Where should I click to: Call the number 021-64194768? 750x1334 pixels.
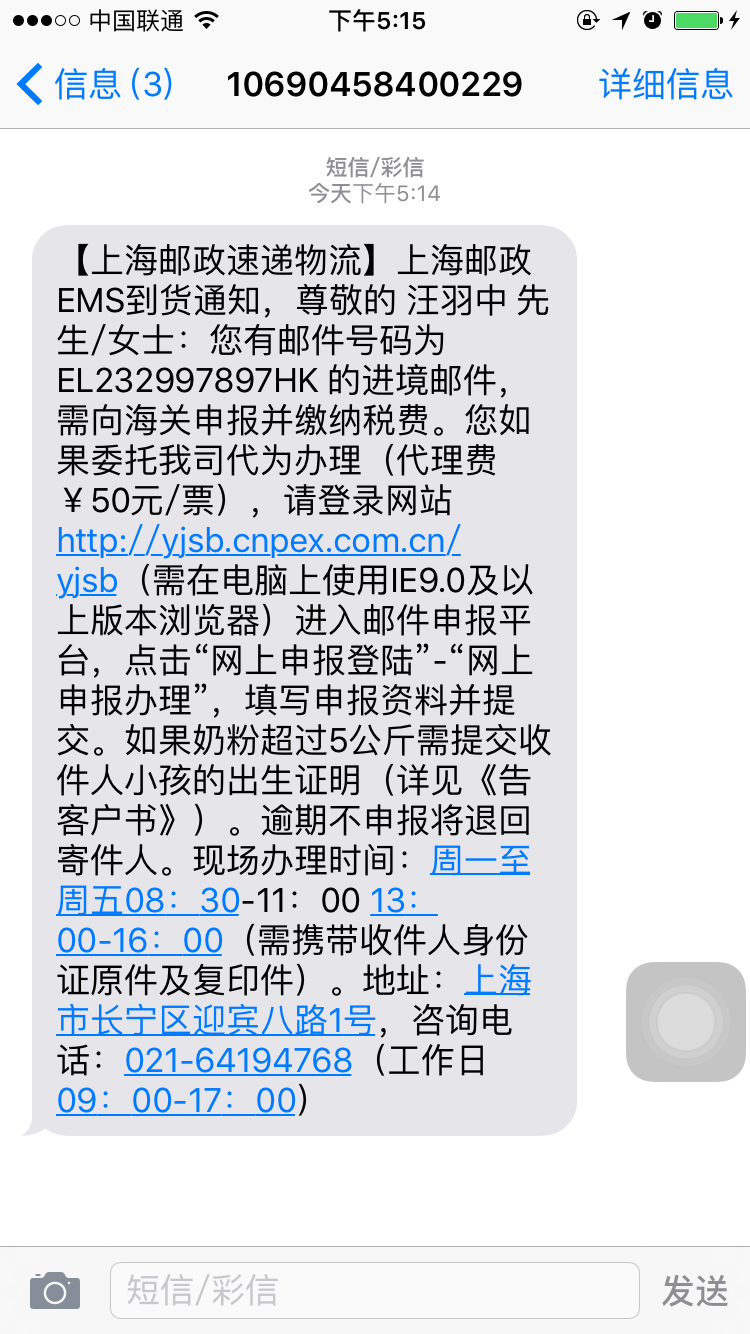point(237,1060)
